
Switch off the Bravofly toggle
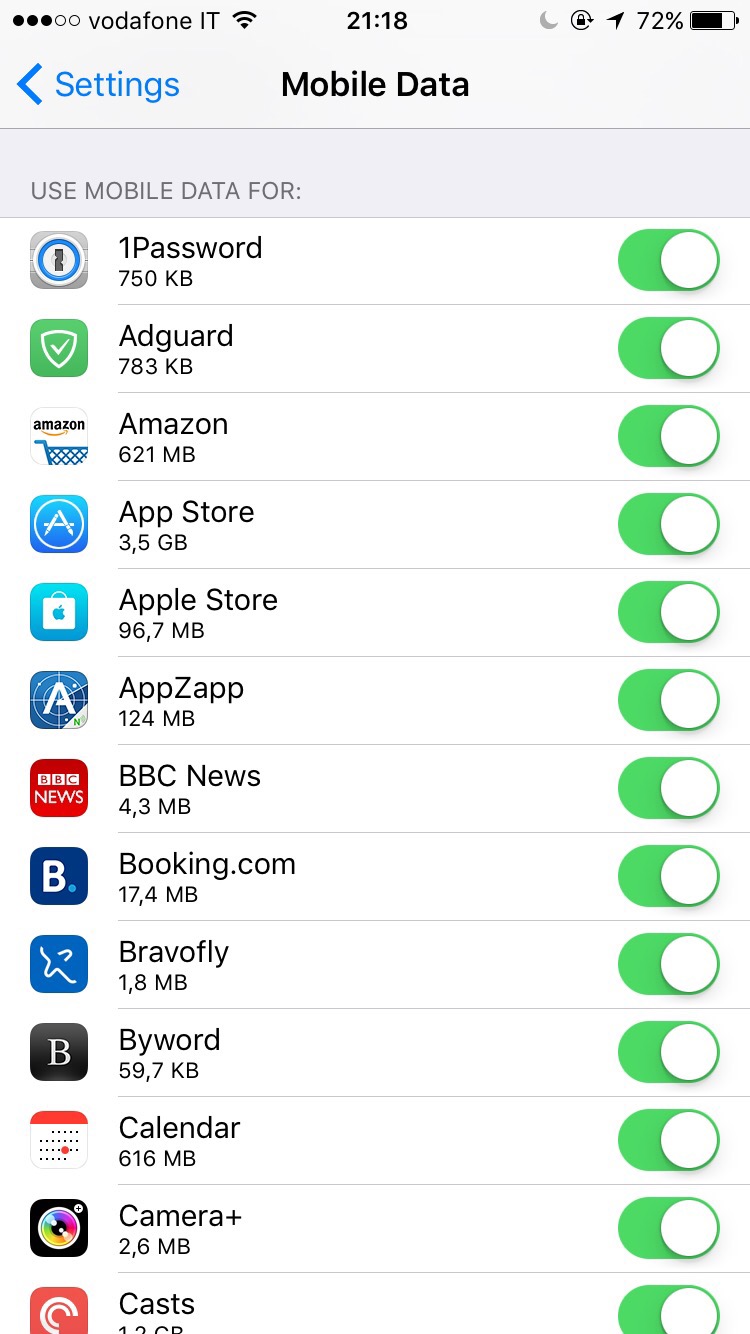coord(668,965)
